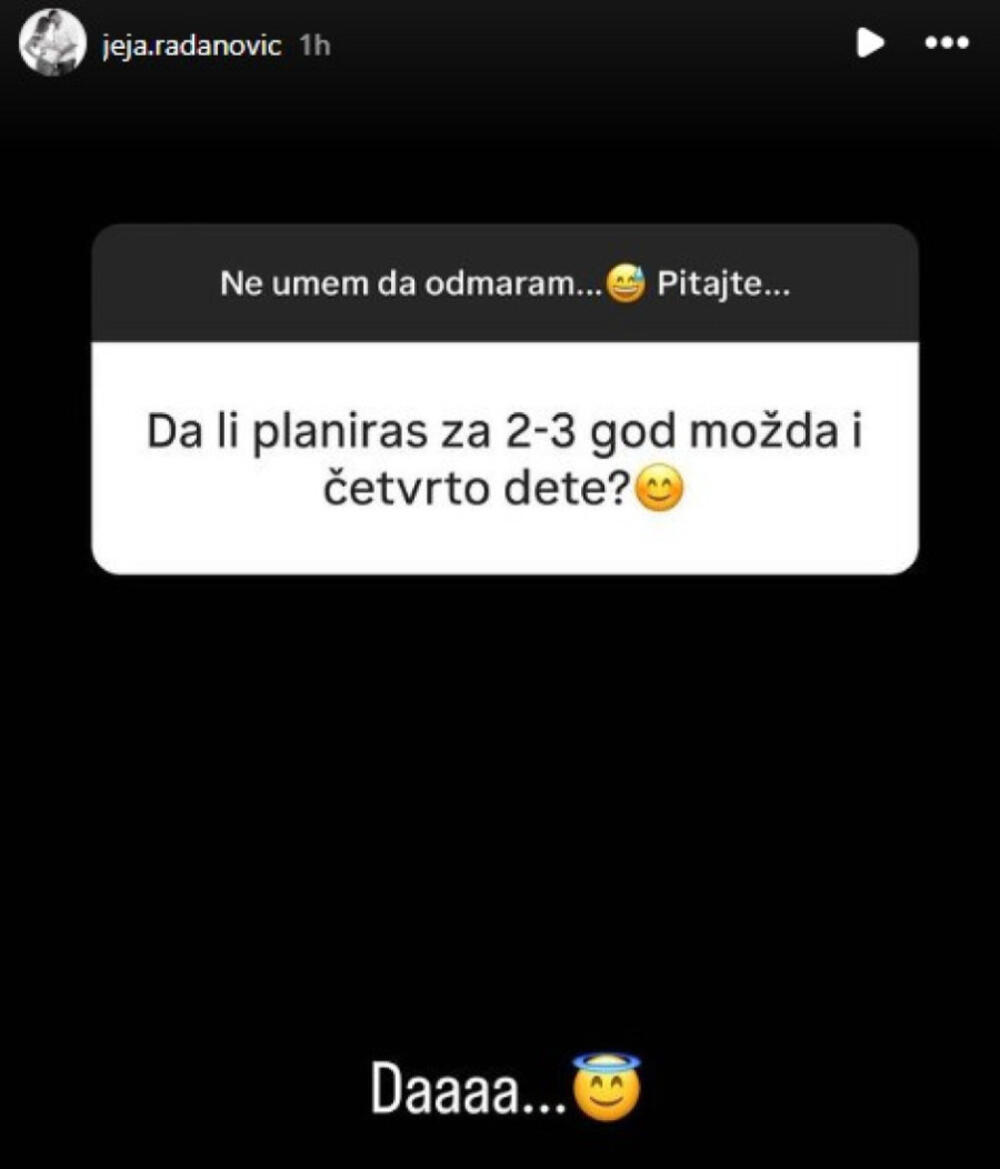Open the three-dot story options menu
Screen dimensions: 1000x1169
click(946, 43)
